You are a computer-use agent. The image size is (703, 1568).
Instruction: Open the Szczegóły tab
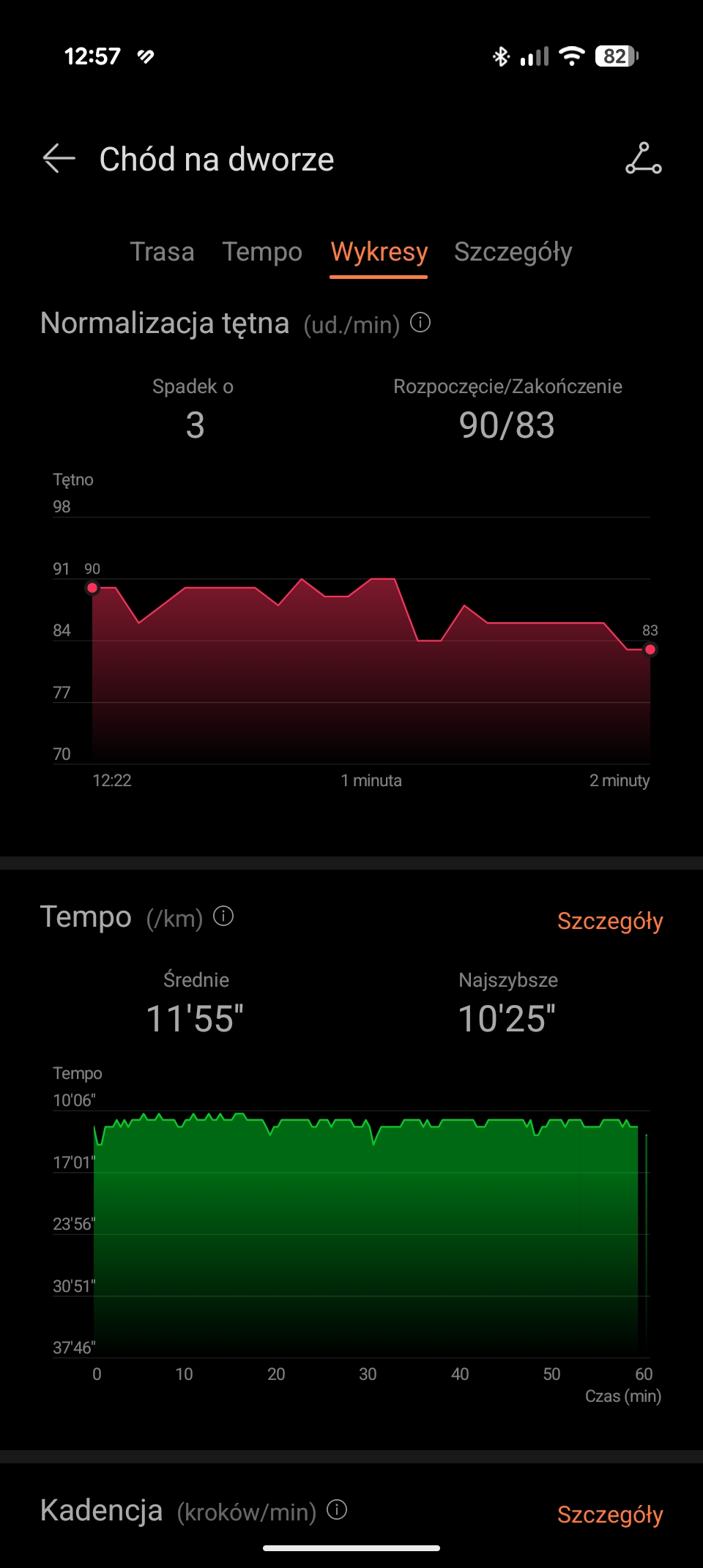(x=513, y=252)
